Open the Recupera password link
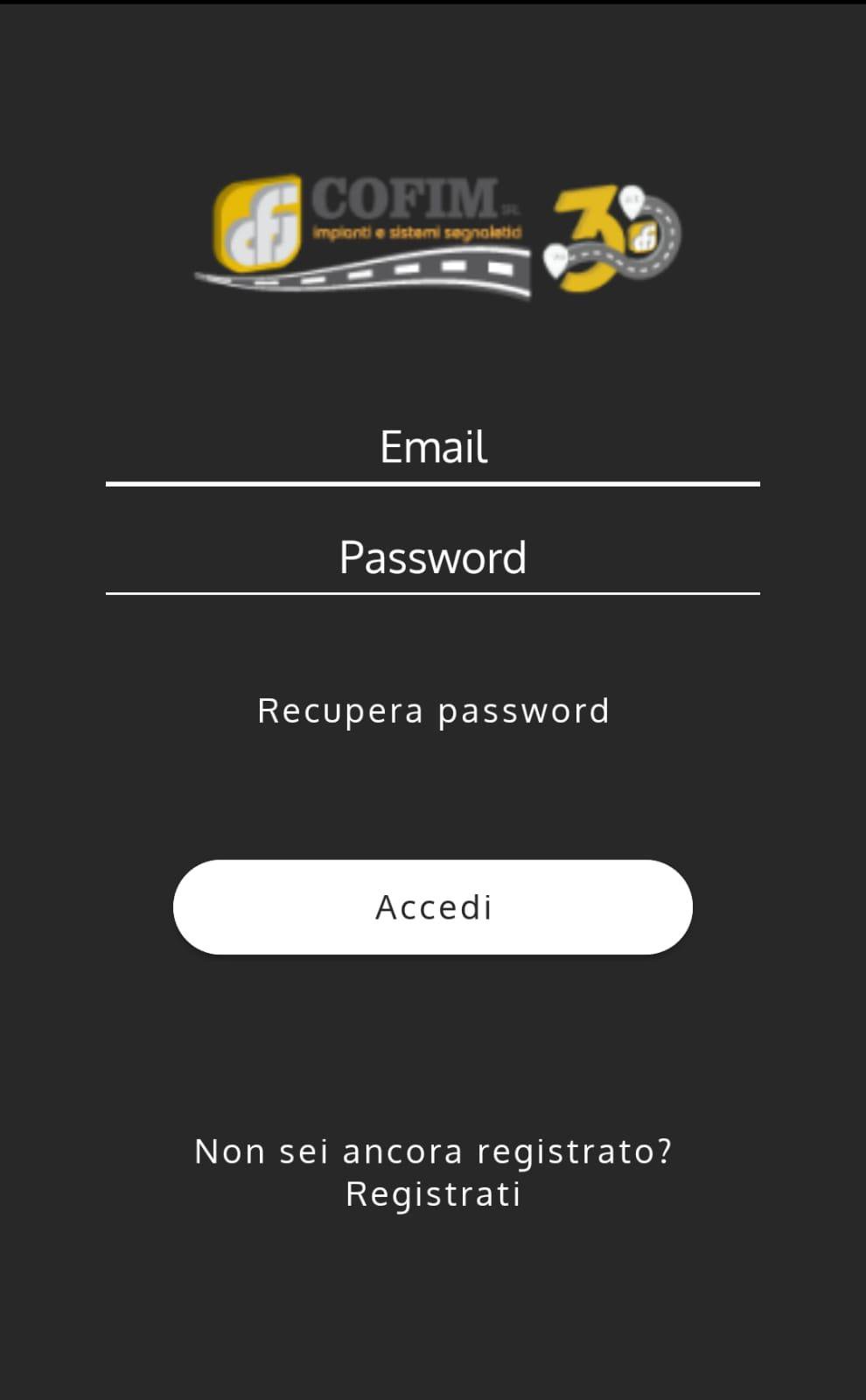The image size is (866, 1400). pyautogui.click(x=432, y=710)
